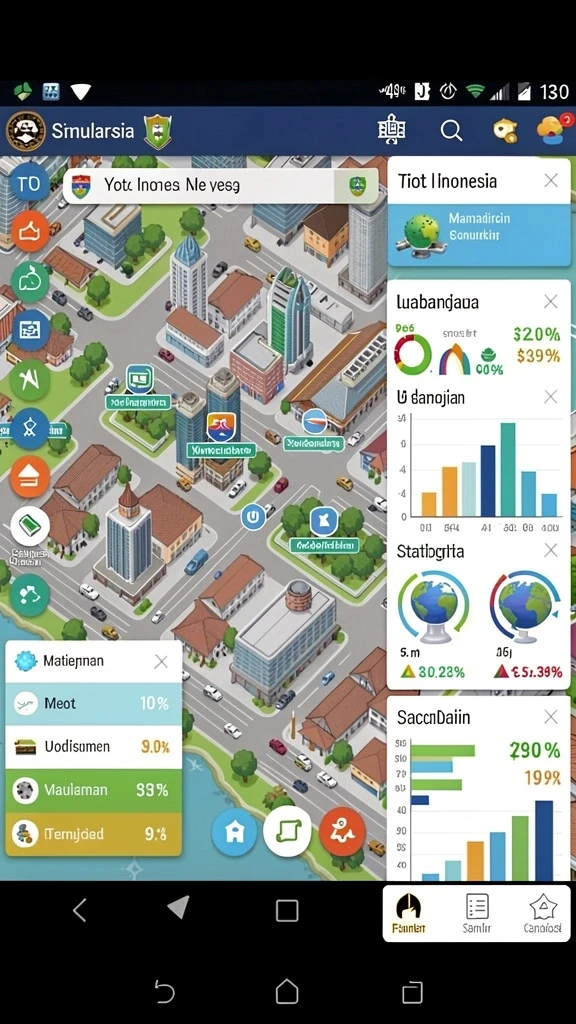Dismiss the Luabangaua panel
Screen dimensions: 576x1024
coord(551,301)
